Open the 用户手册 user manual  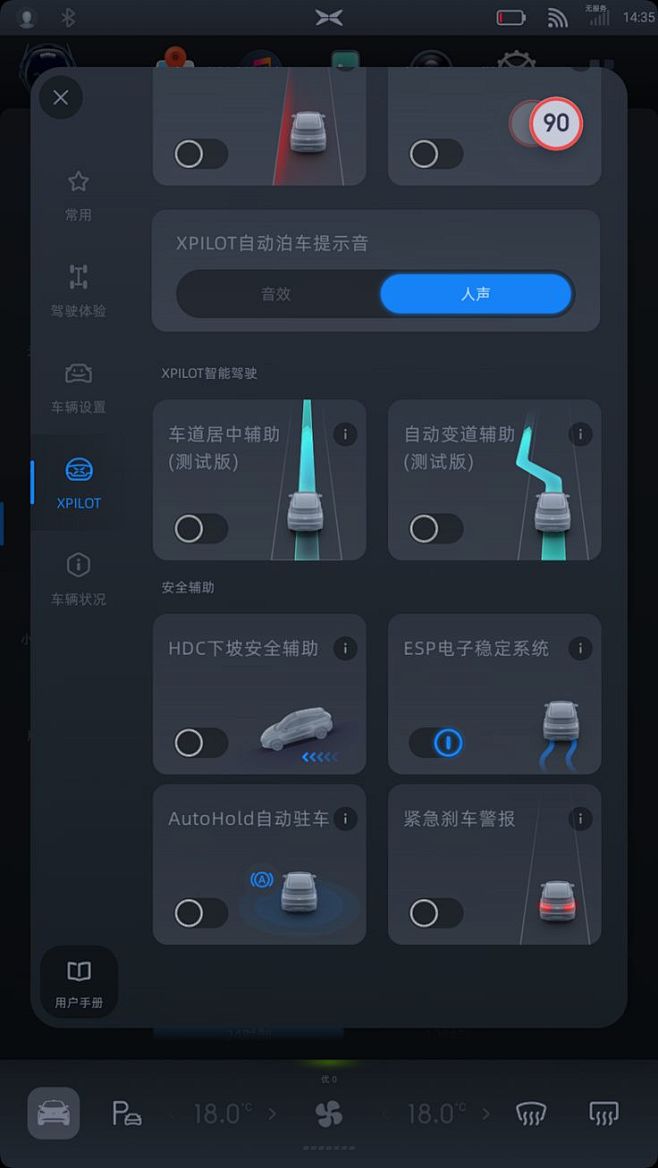[79, 982]
